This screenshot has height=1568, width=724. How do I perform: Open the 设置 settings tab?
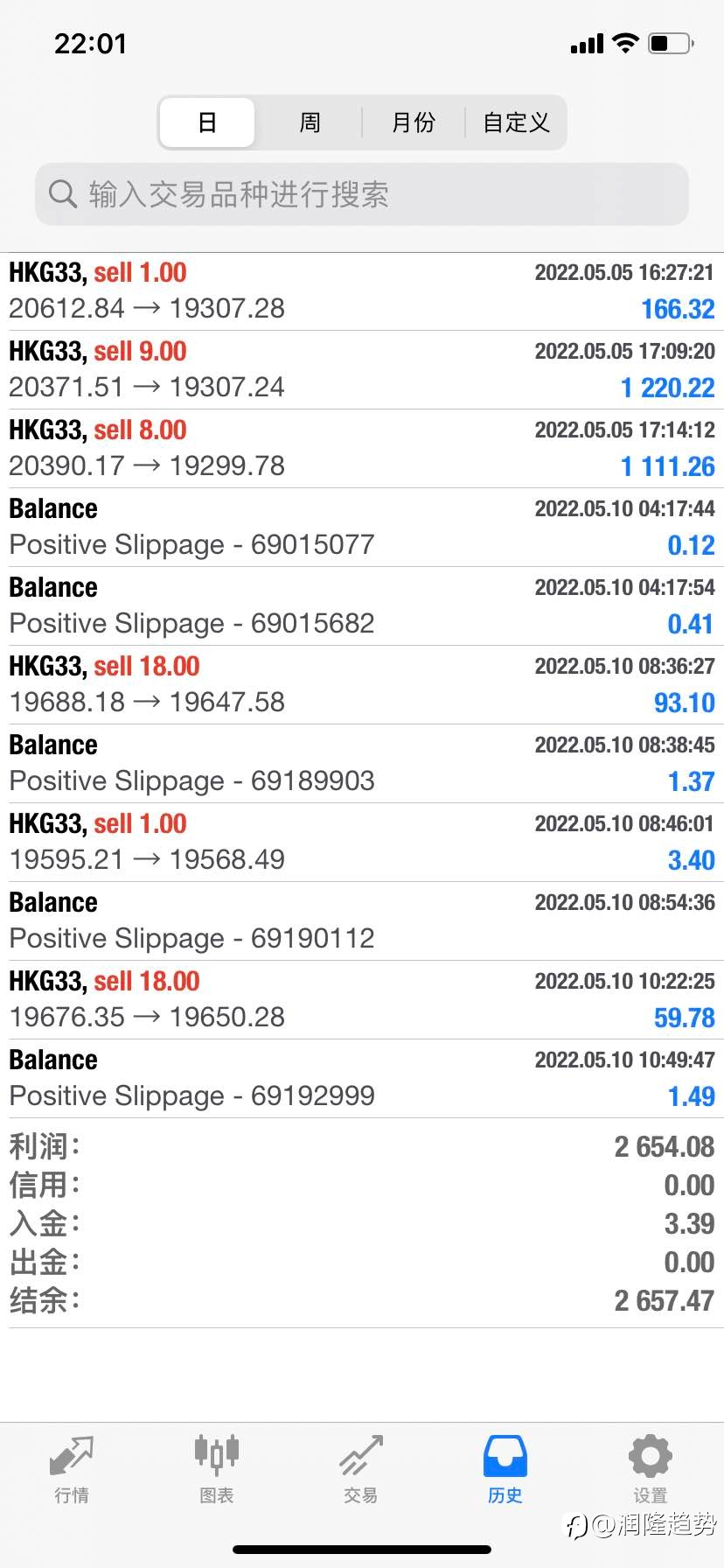click(x=651, y=1470)
